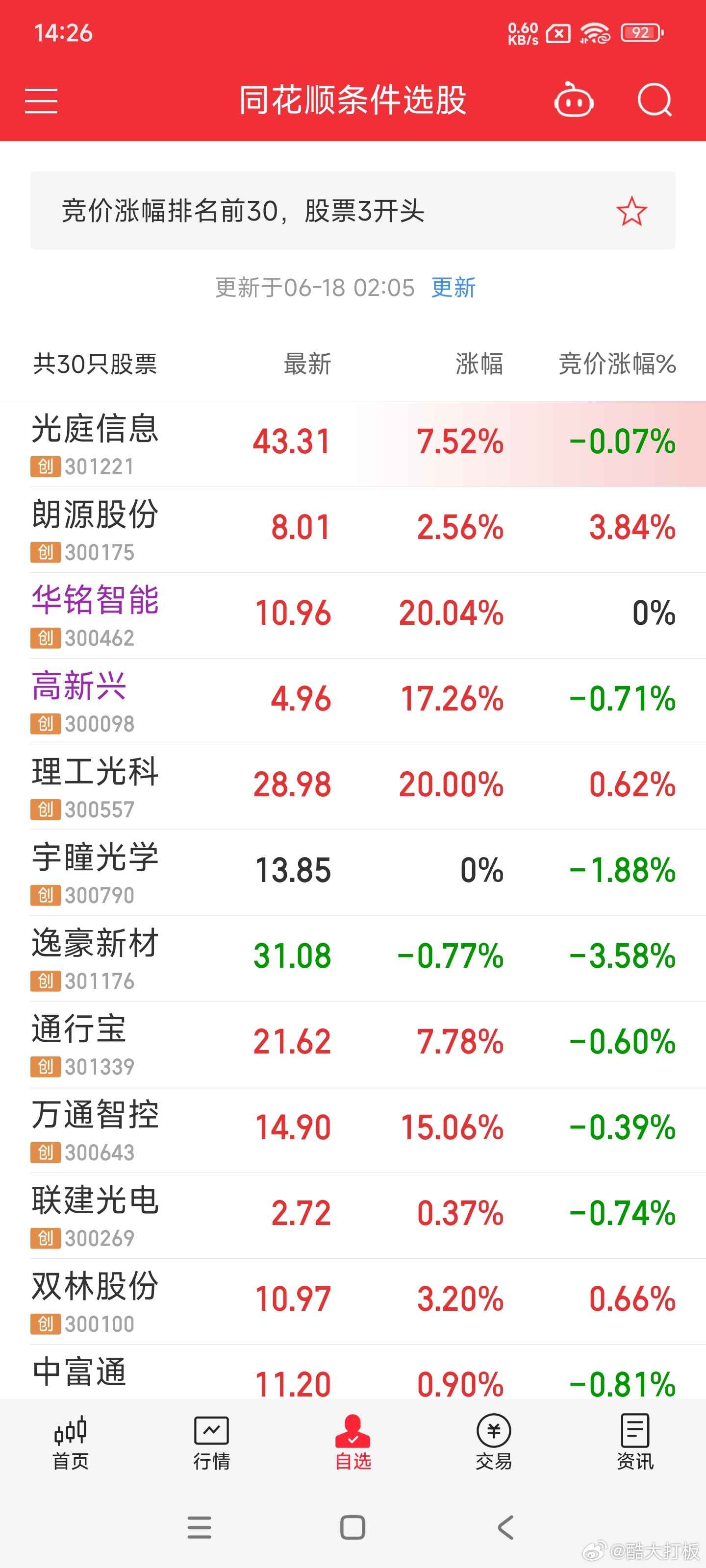Edit the 竞价涨幅排名前30 query box

[x=353, y=211]
